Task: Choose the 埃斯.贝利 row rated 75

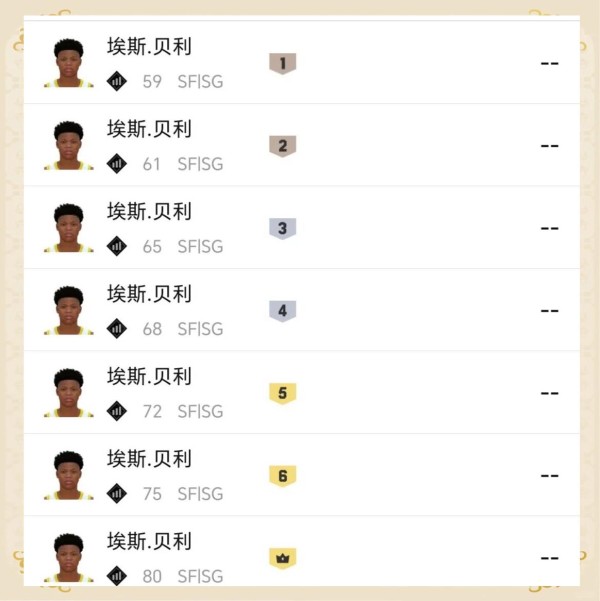Action: (x=300, y=475)
